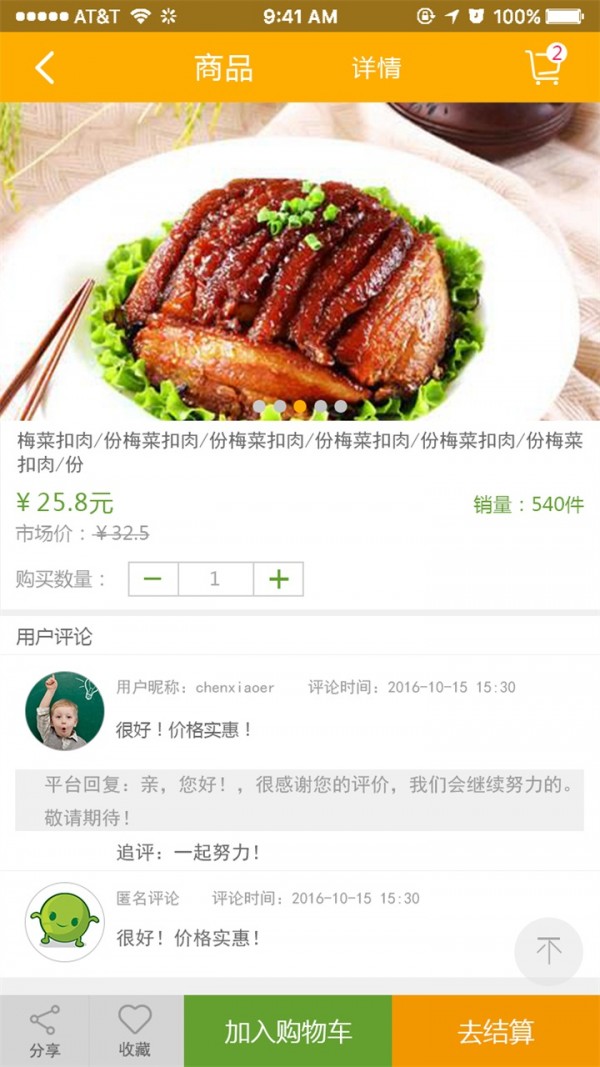Tap the 分享 share button
The image size is (600, 1067).
tap(44, 1031)
